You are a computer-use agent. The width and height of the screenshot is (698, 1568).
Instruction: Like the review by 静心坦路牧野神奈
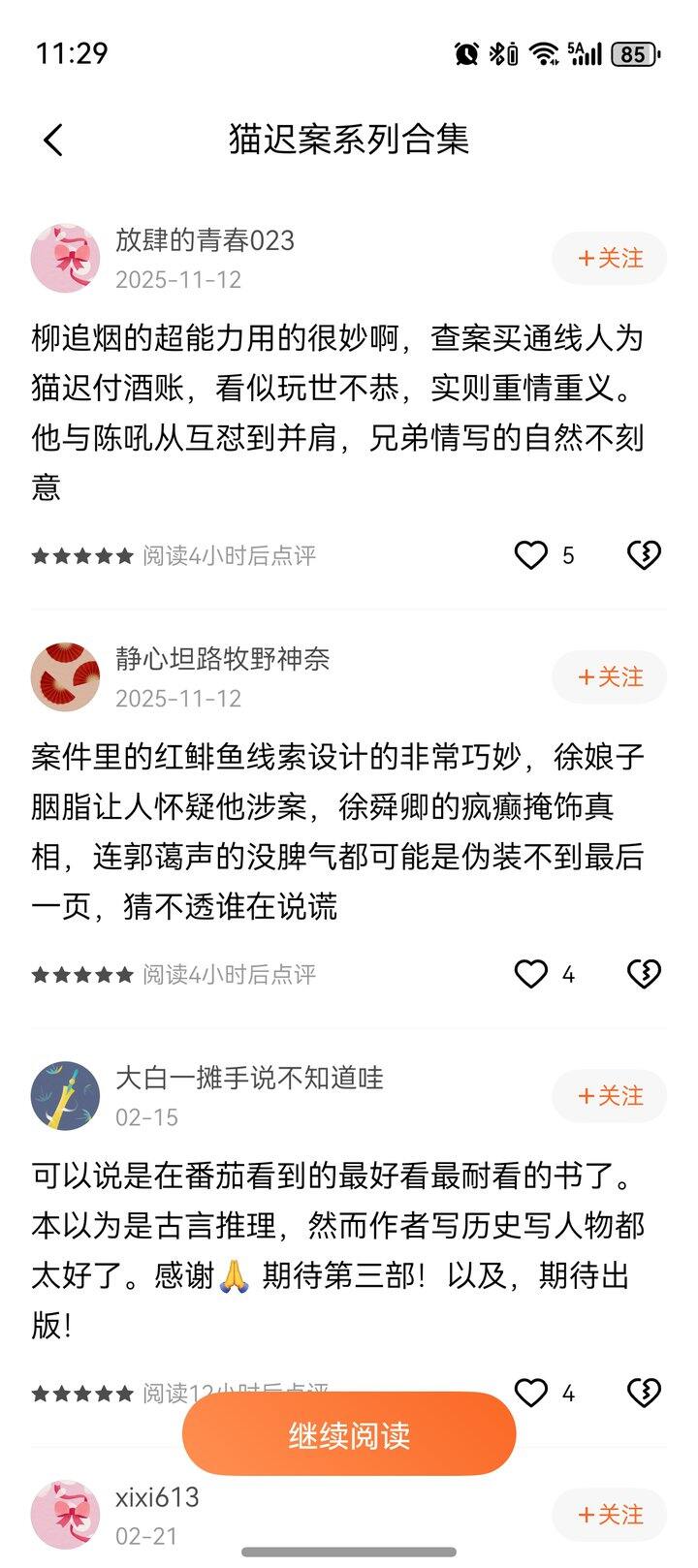(530, 974)
